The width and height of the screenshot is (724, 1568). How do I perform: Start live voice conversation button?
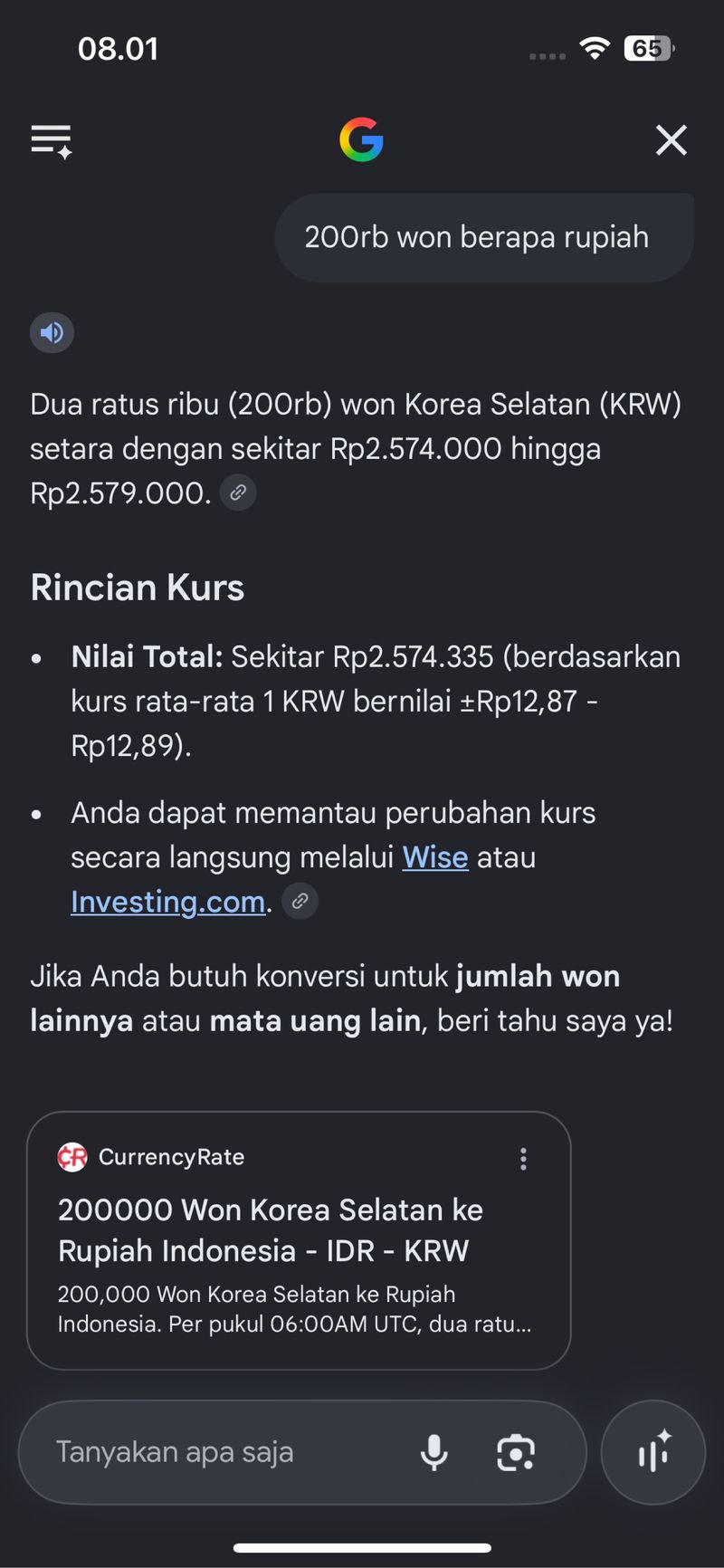[x=653, y=1452]
